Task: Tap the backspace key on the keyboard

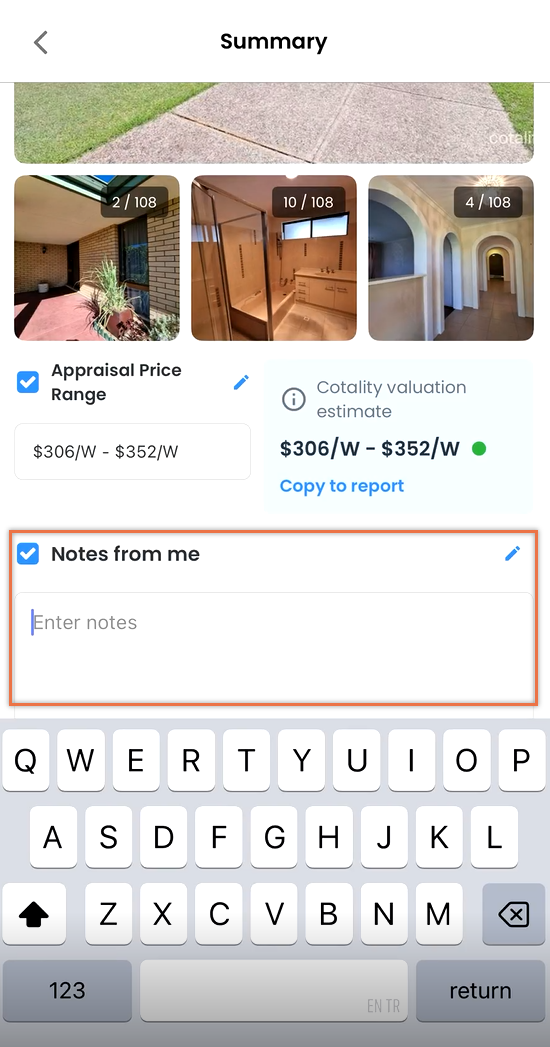Action: [513, 913]
